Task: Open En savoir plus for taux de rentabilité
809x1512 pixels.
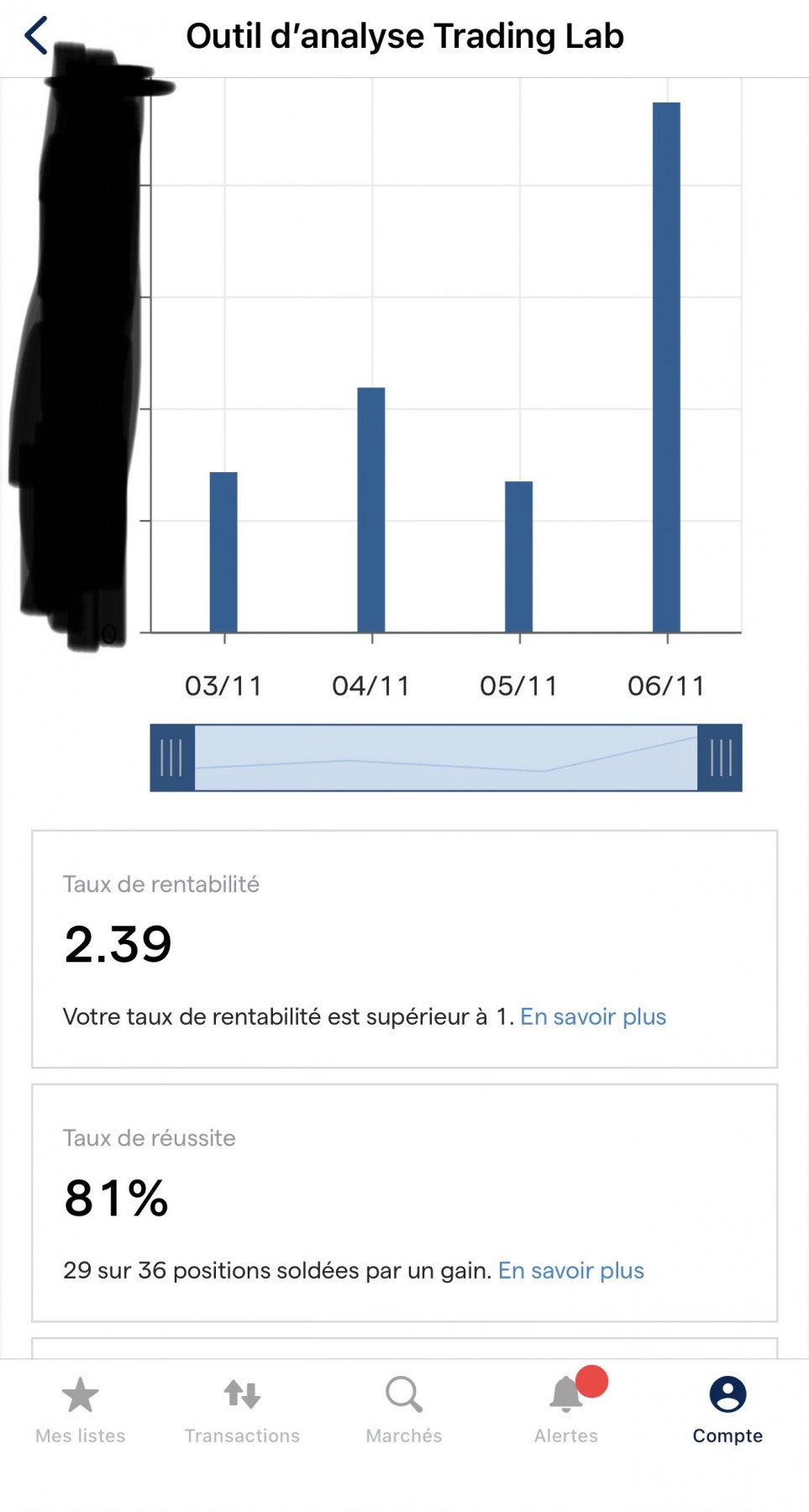Action: coord(593,1016)
